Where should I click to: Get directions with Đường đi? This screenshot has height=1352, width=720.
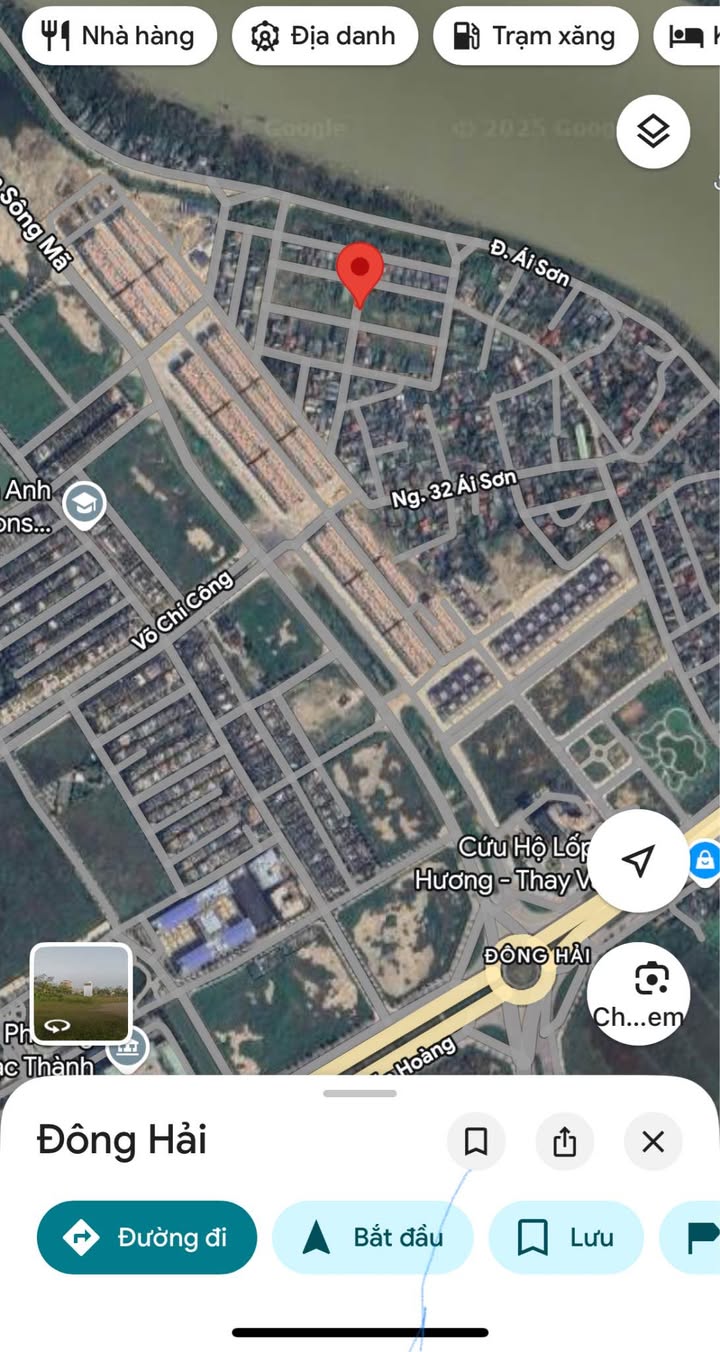(146, 1238)
